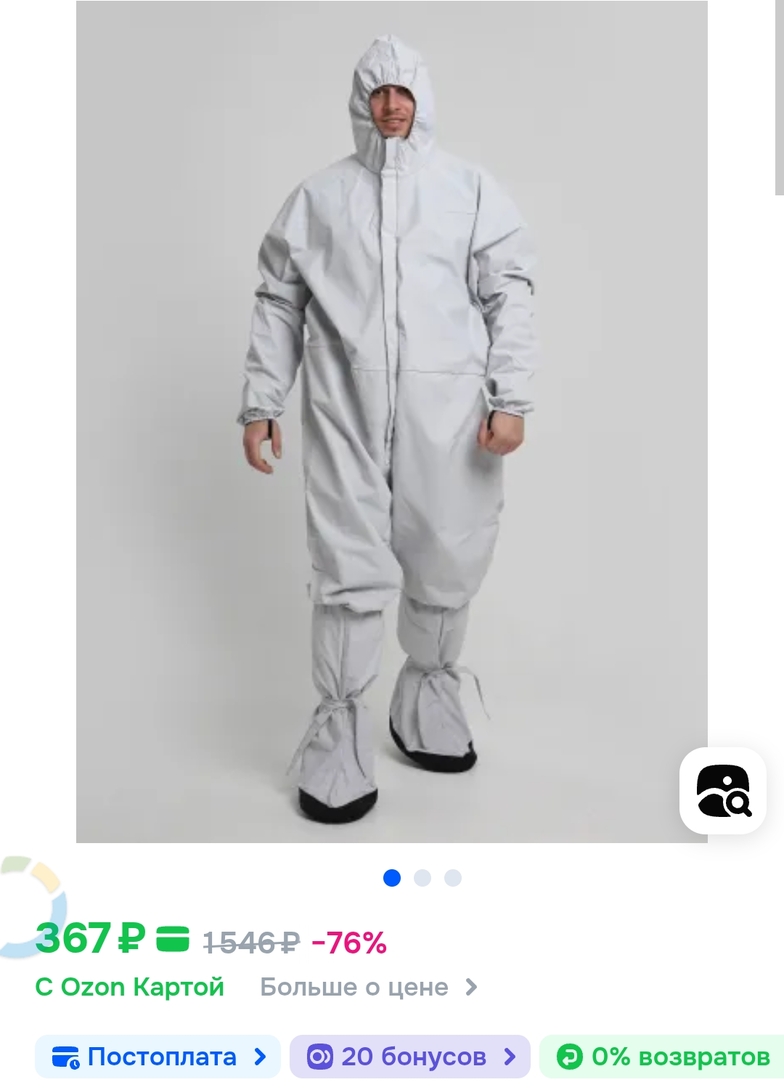784x1090 pixels.
Task: Open the product photo in full view
Action: pyautogui.click(x=391, y=420)
